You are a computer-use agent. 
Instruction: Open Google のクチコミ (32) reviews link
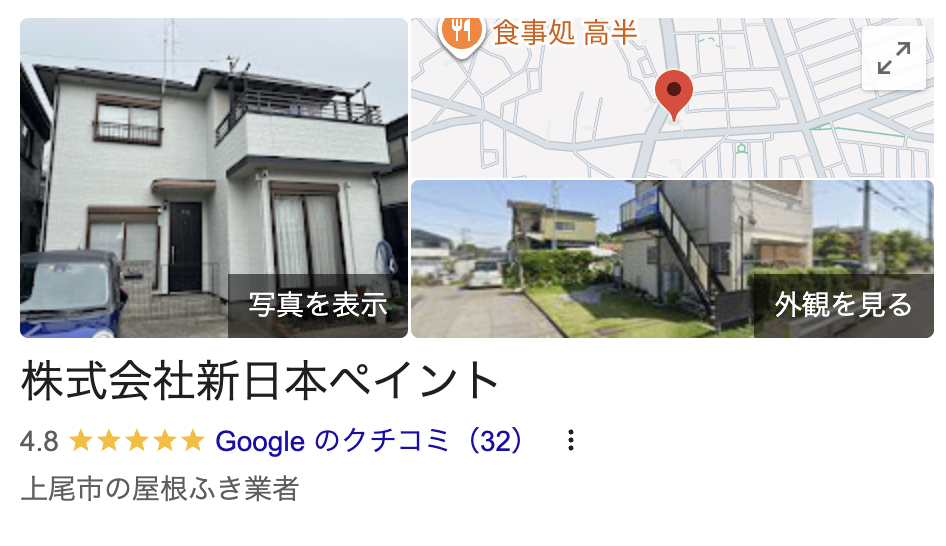pos(370,441)
